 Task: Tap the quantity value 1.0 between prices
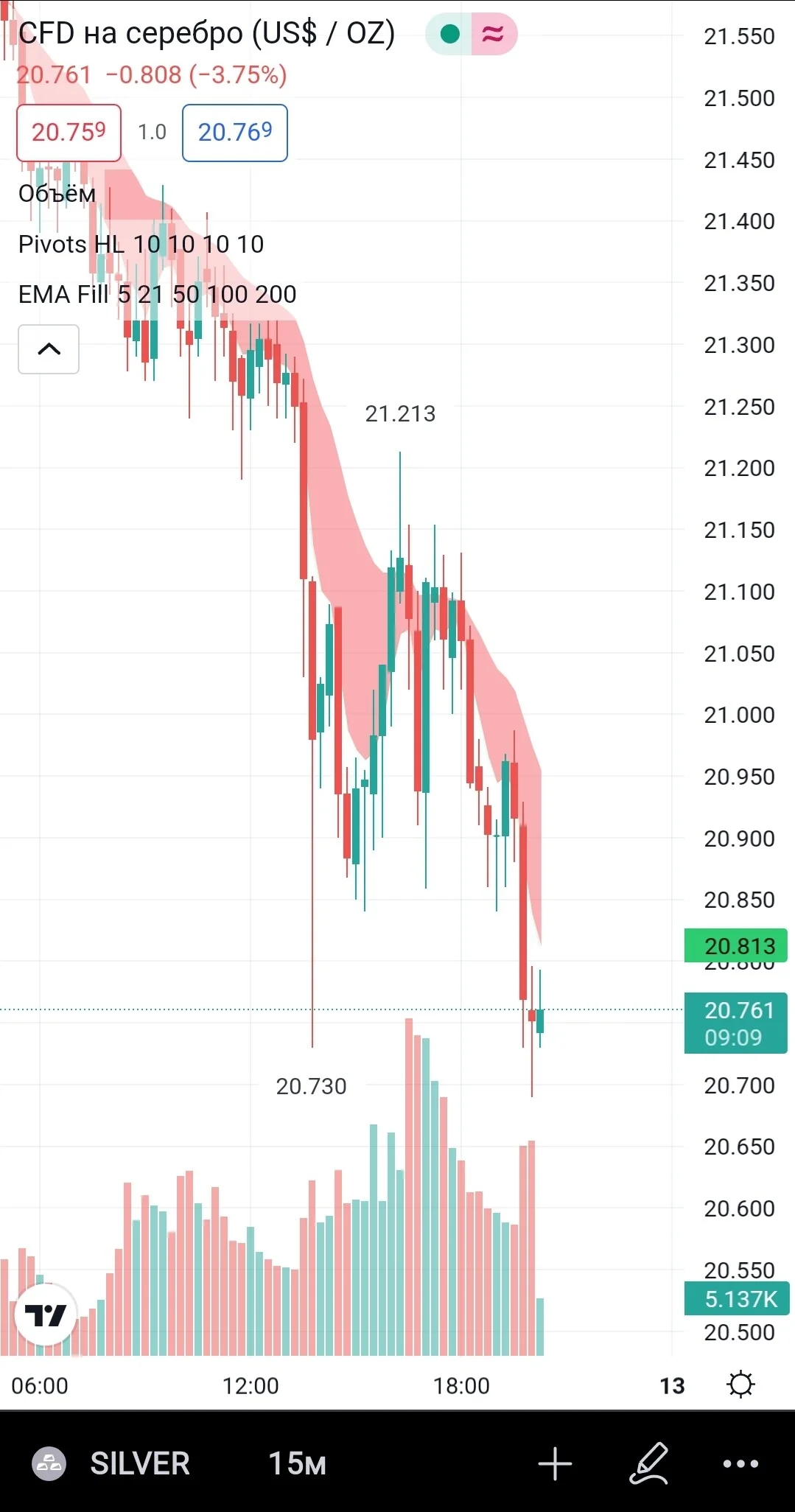click(152, 133)
